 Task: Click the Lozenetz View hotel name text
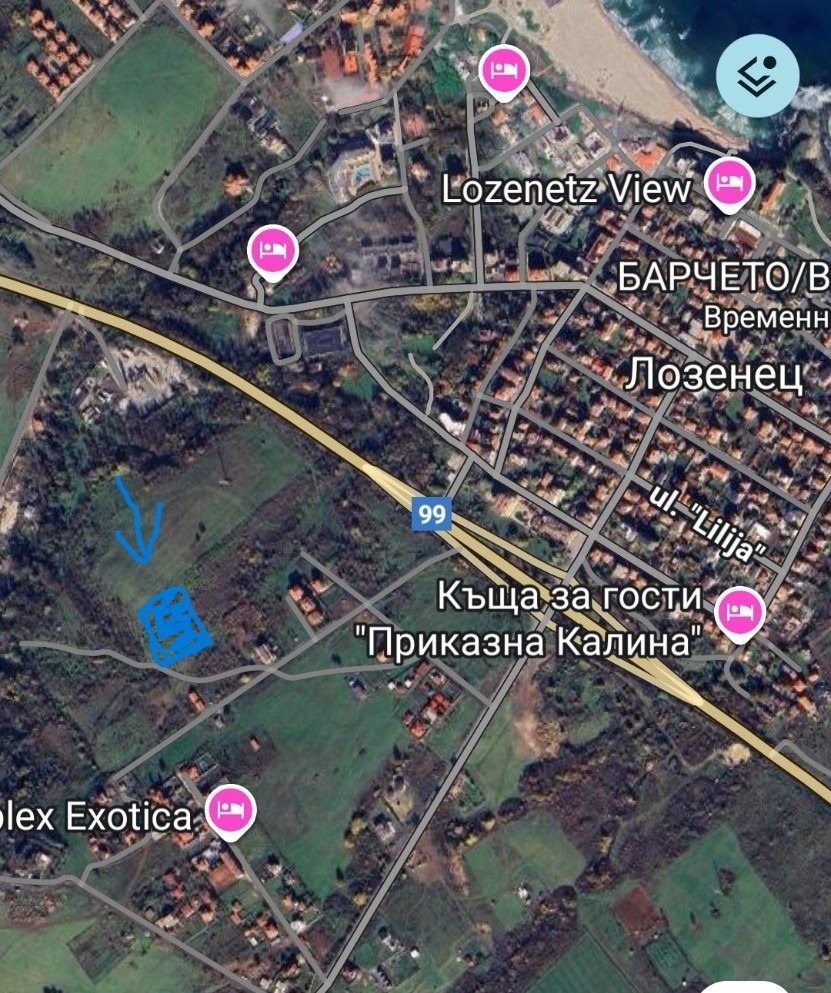click(x=567, y=188)
